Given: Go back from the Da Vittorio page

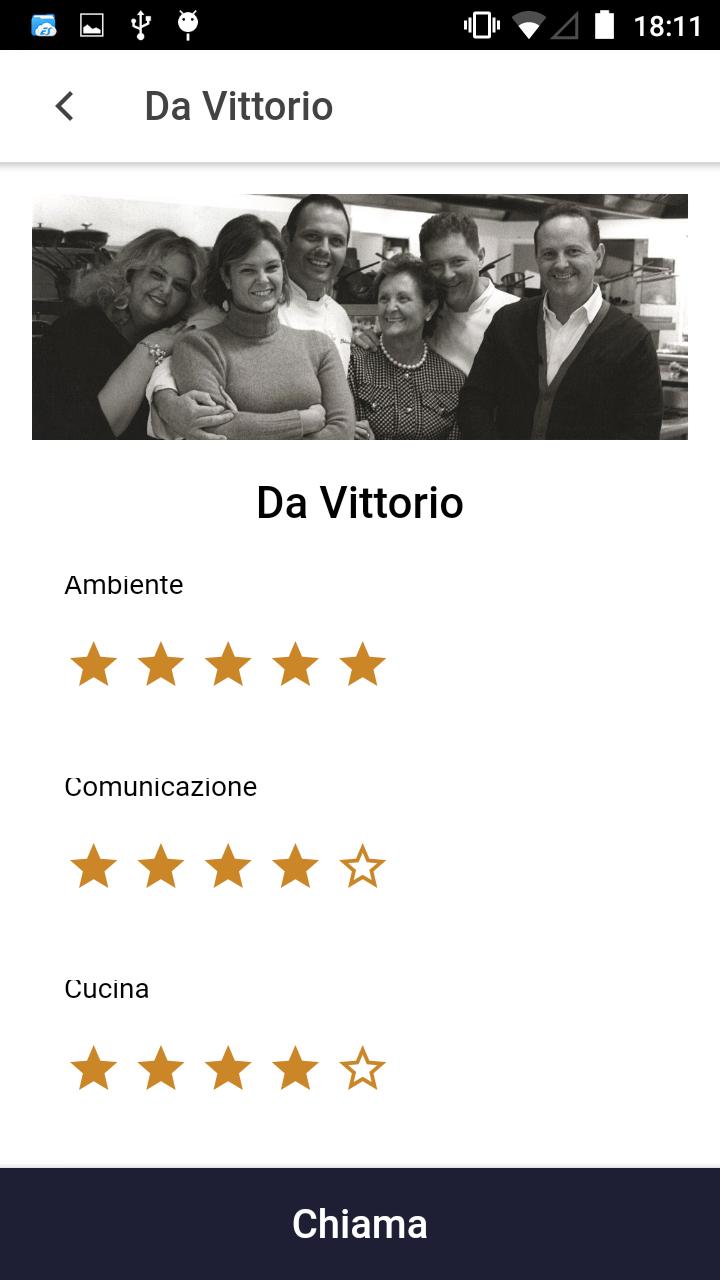Looking at the screenshot, I should pos(65,106).
